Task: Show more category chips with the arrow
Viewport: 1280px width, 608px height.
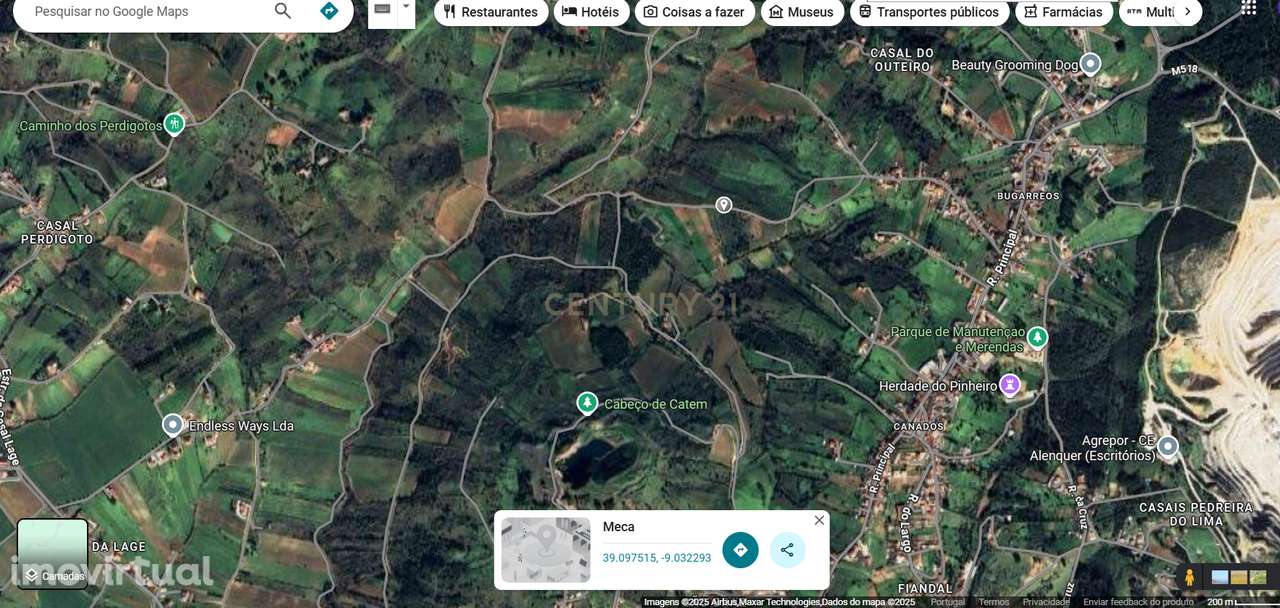Action: click(x=1187, y=12)
